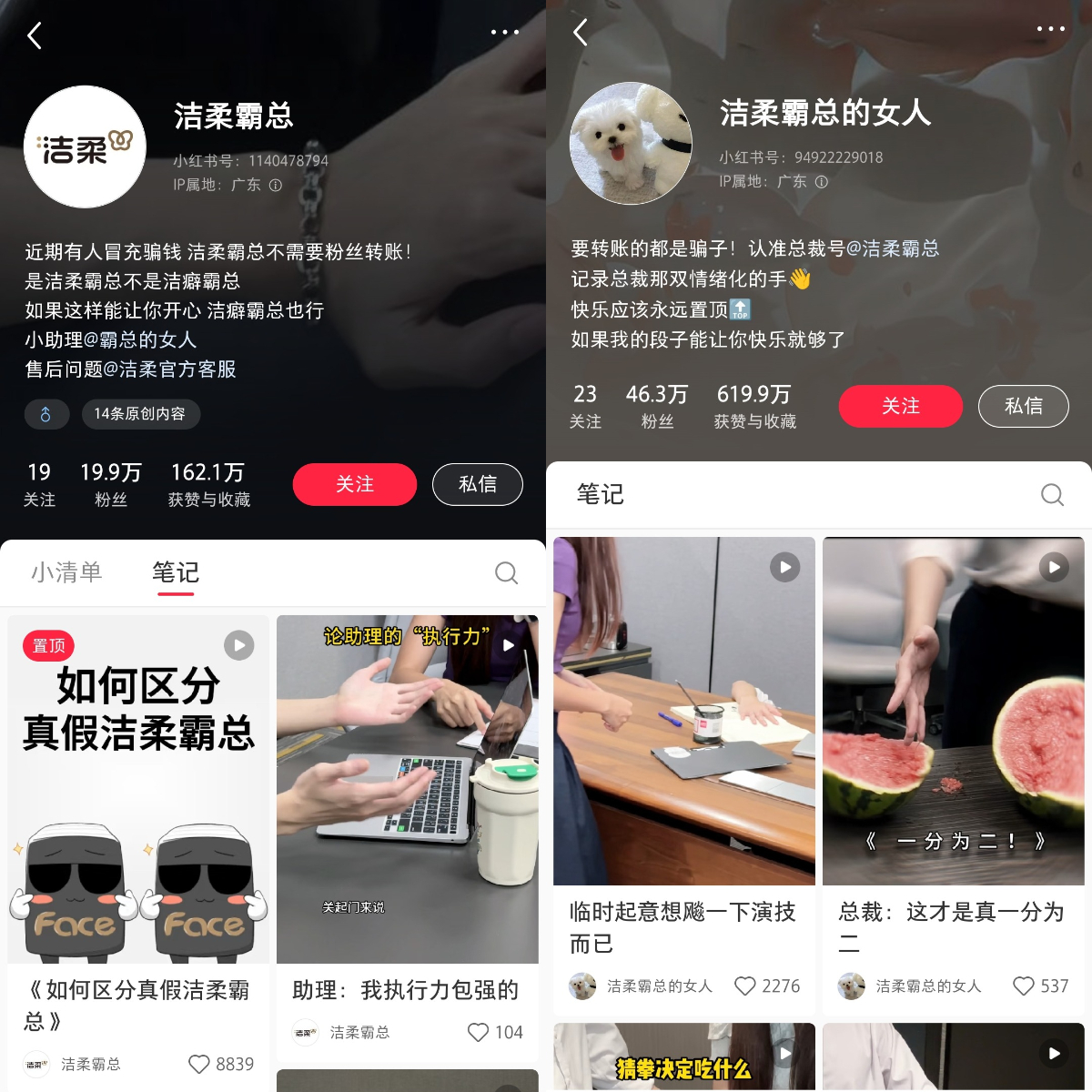Send a private message to 洁柔霸总

pos(477,484)
